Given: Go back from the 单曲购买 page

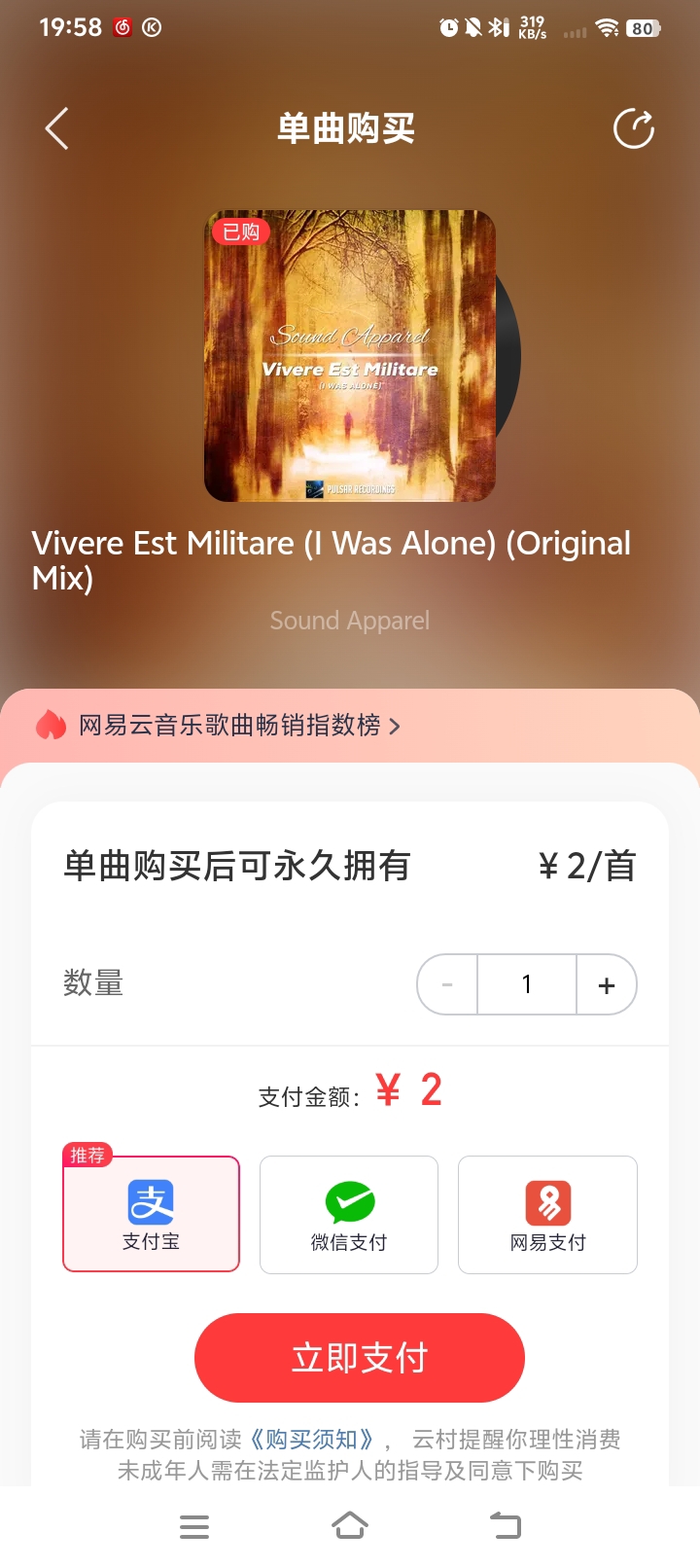Looking at the screenshot, I should click(x=57, y=128).
